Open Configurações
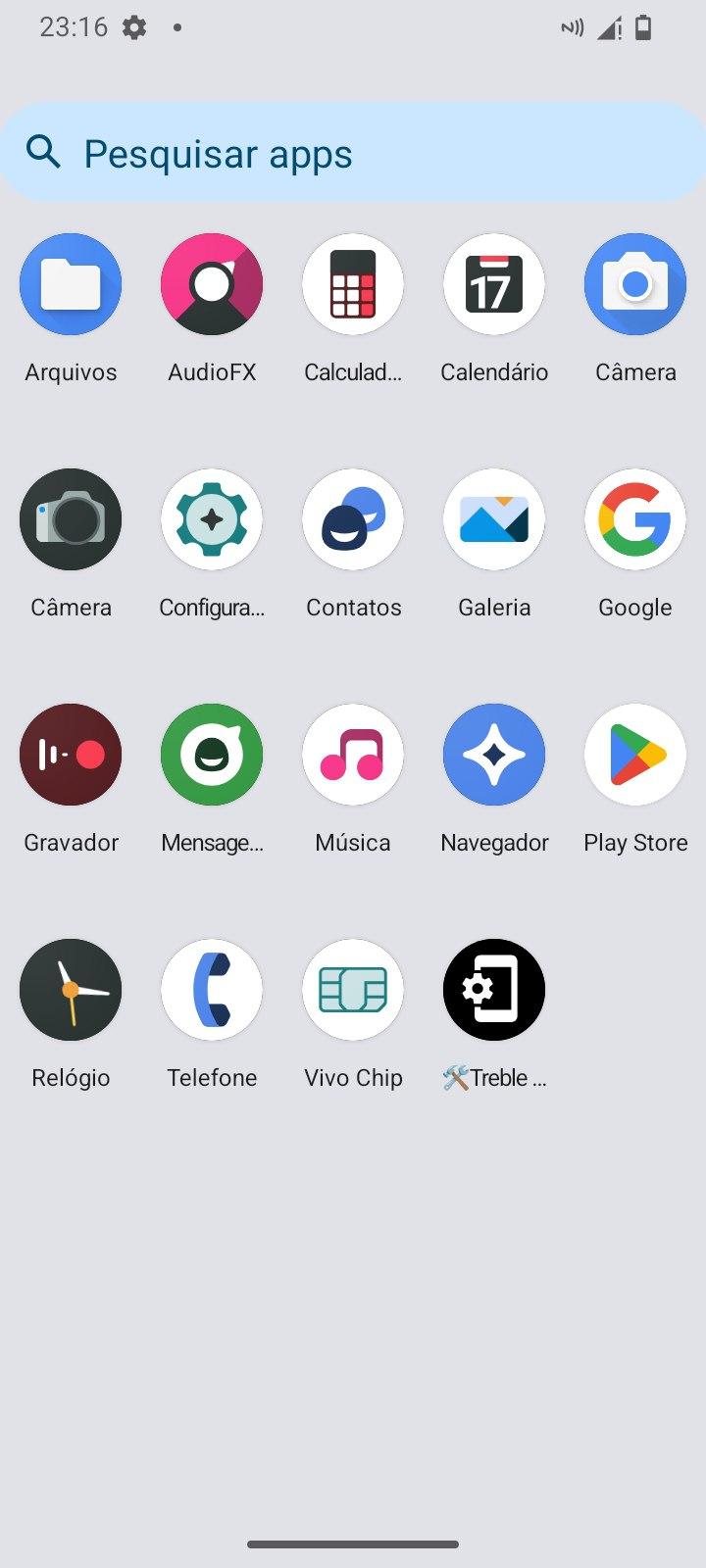Image resolution: width=706 pixels, height=1568 pixels. [x=212, y=519]
